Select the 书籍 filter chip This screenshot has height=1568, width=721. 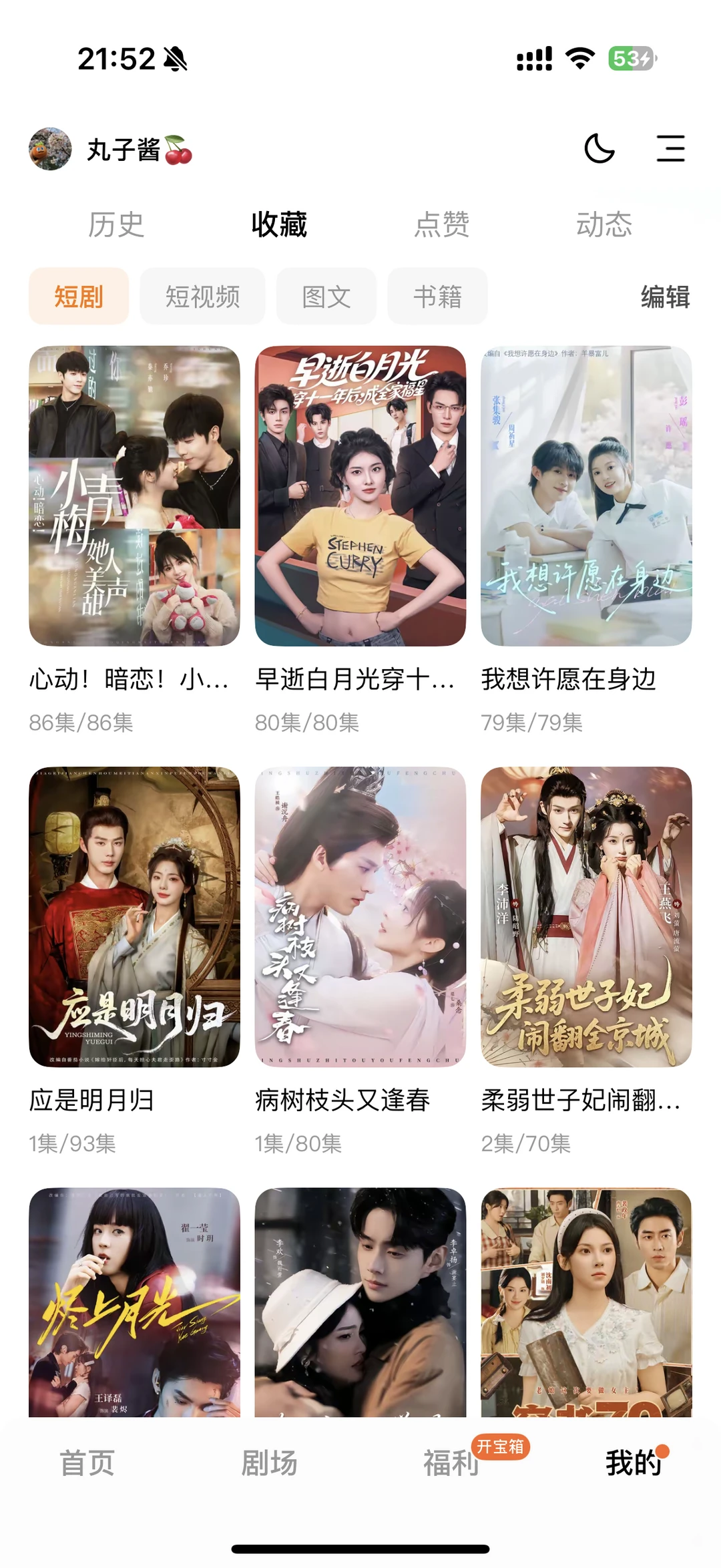(437, 297)
